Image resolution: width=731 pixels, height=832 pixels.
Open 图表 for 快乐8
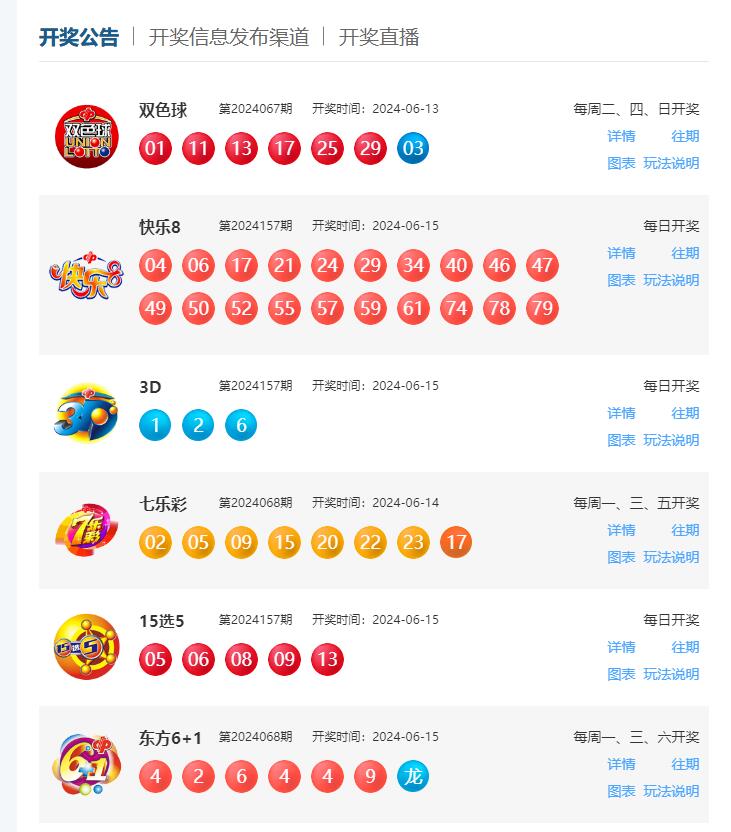tap(621, 280)
